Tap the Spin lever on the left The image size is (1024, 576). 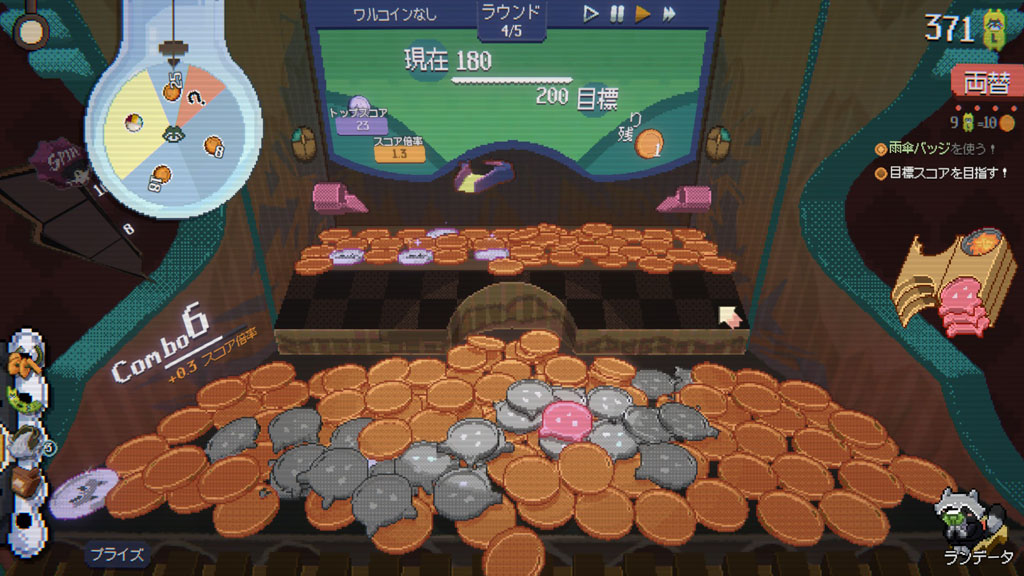[x=62, y=165]
